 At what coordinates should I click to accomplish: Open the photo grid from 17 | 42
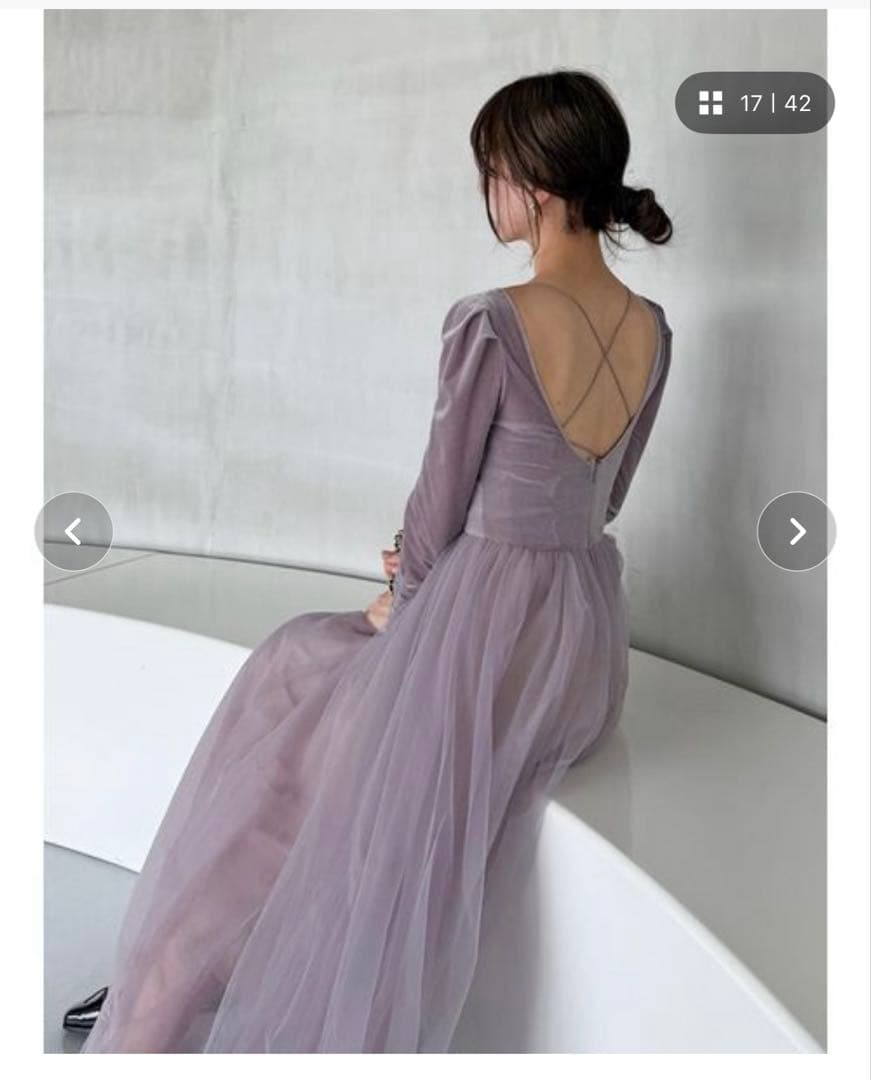754,103
